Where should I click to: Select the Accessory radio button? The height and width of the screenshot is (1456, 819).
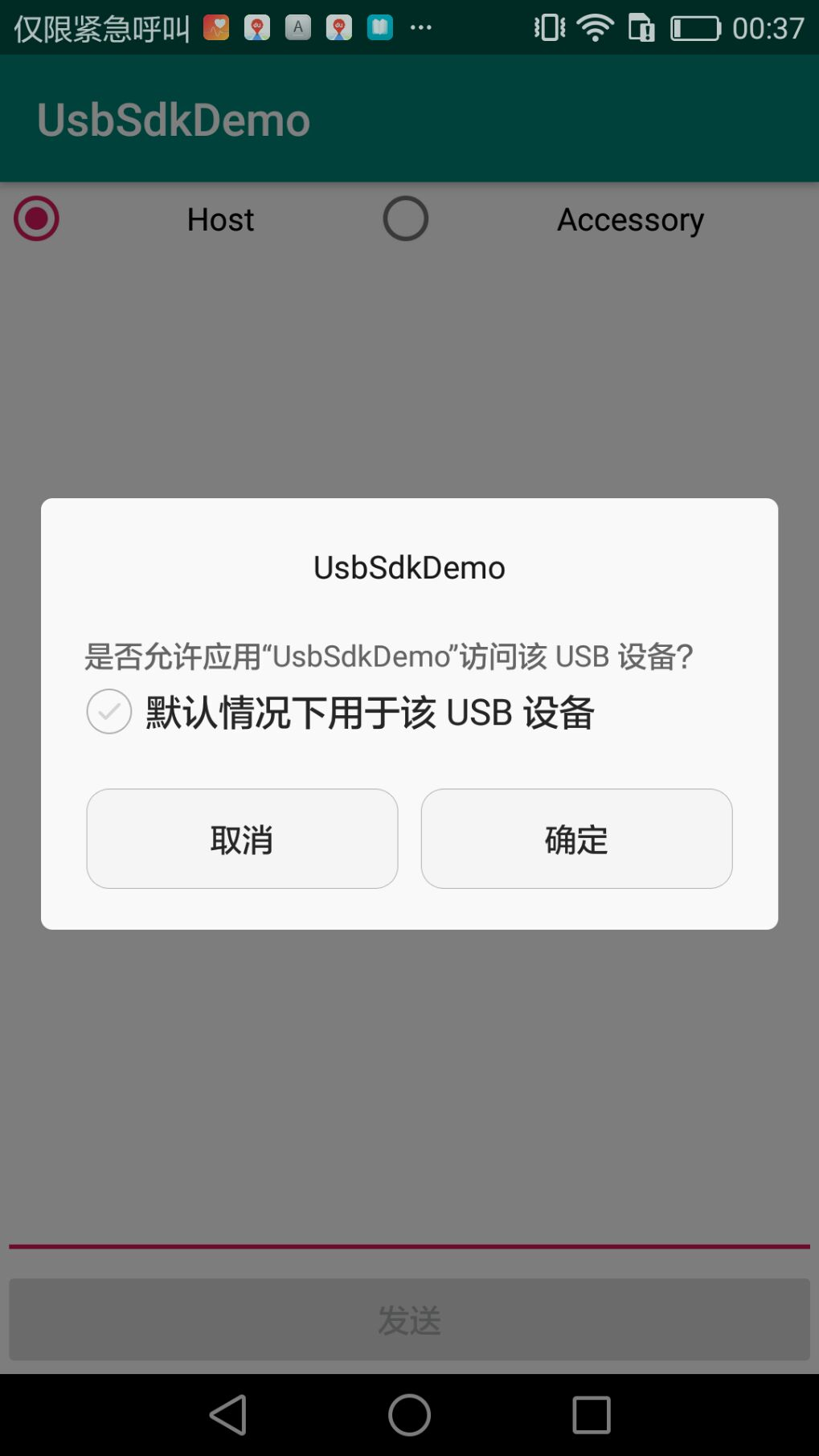click(x=406, y=218)
